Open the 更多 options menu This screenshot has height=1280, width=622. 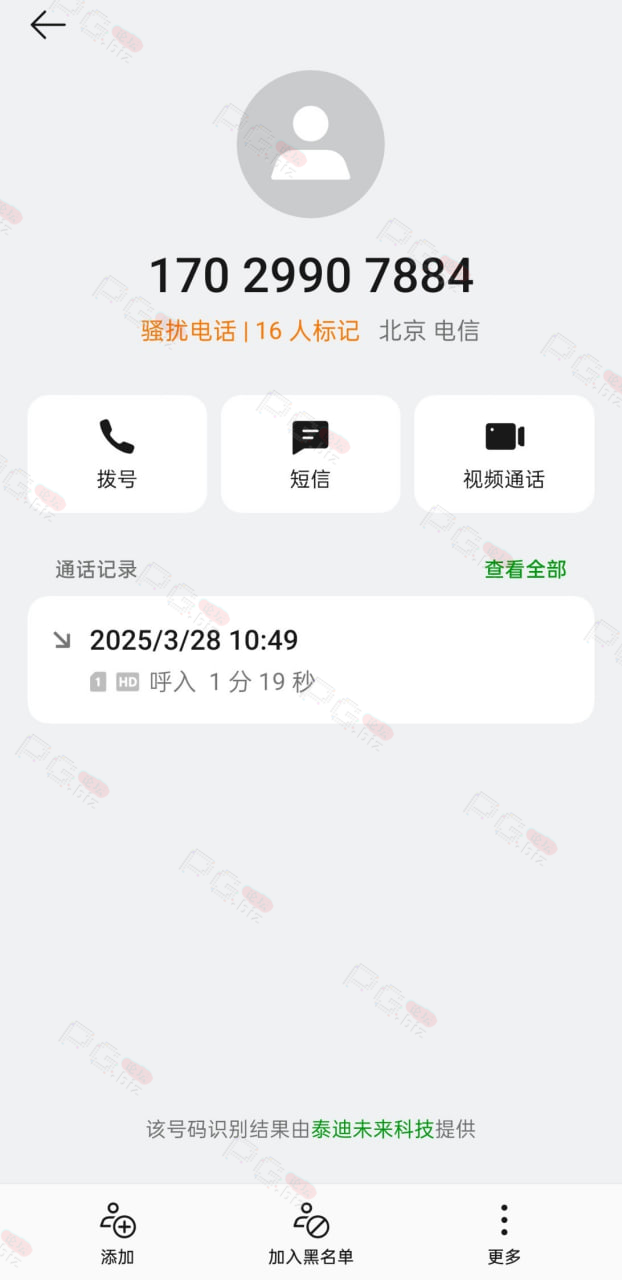click(x=504, y=1234)
